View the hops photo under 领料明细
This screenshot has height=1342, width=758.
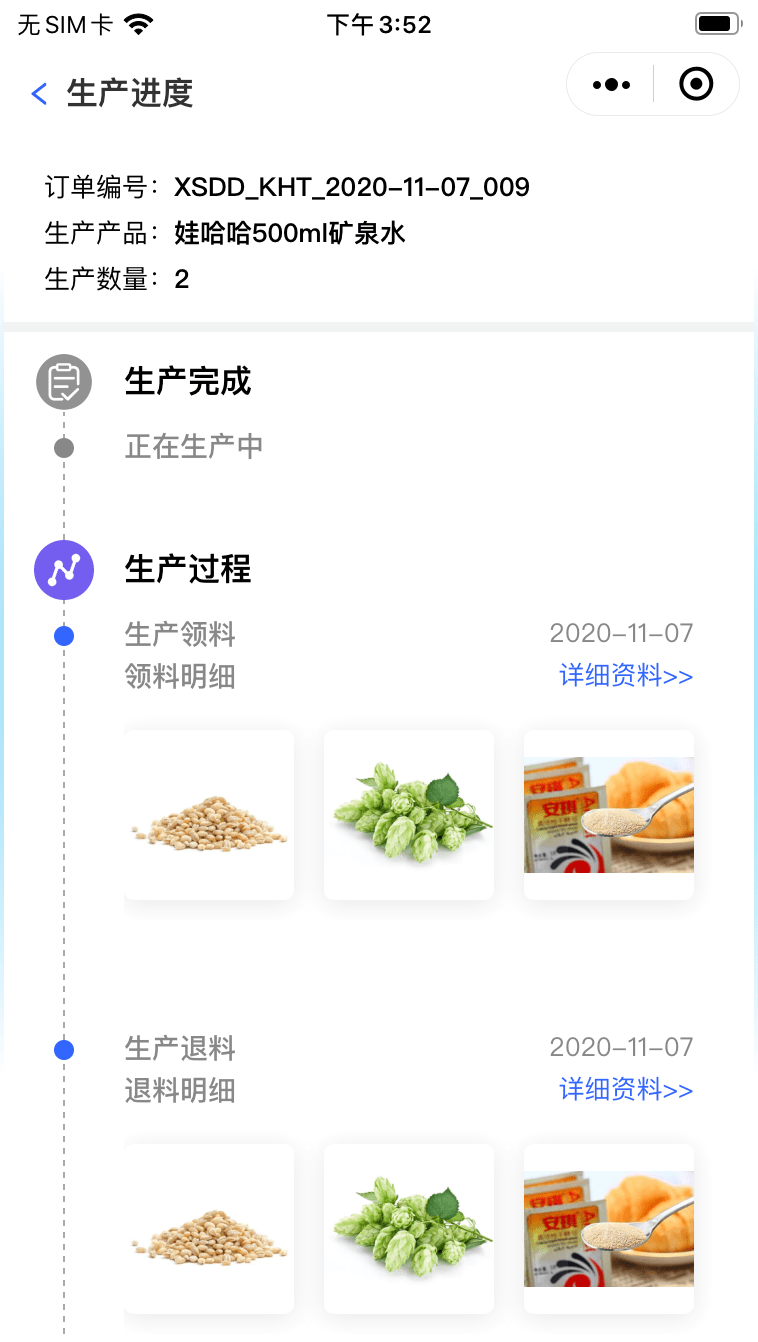click(x=409, y=815)
